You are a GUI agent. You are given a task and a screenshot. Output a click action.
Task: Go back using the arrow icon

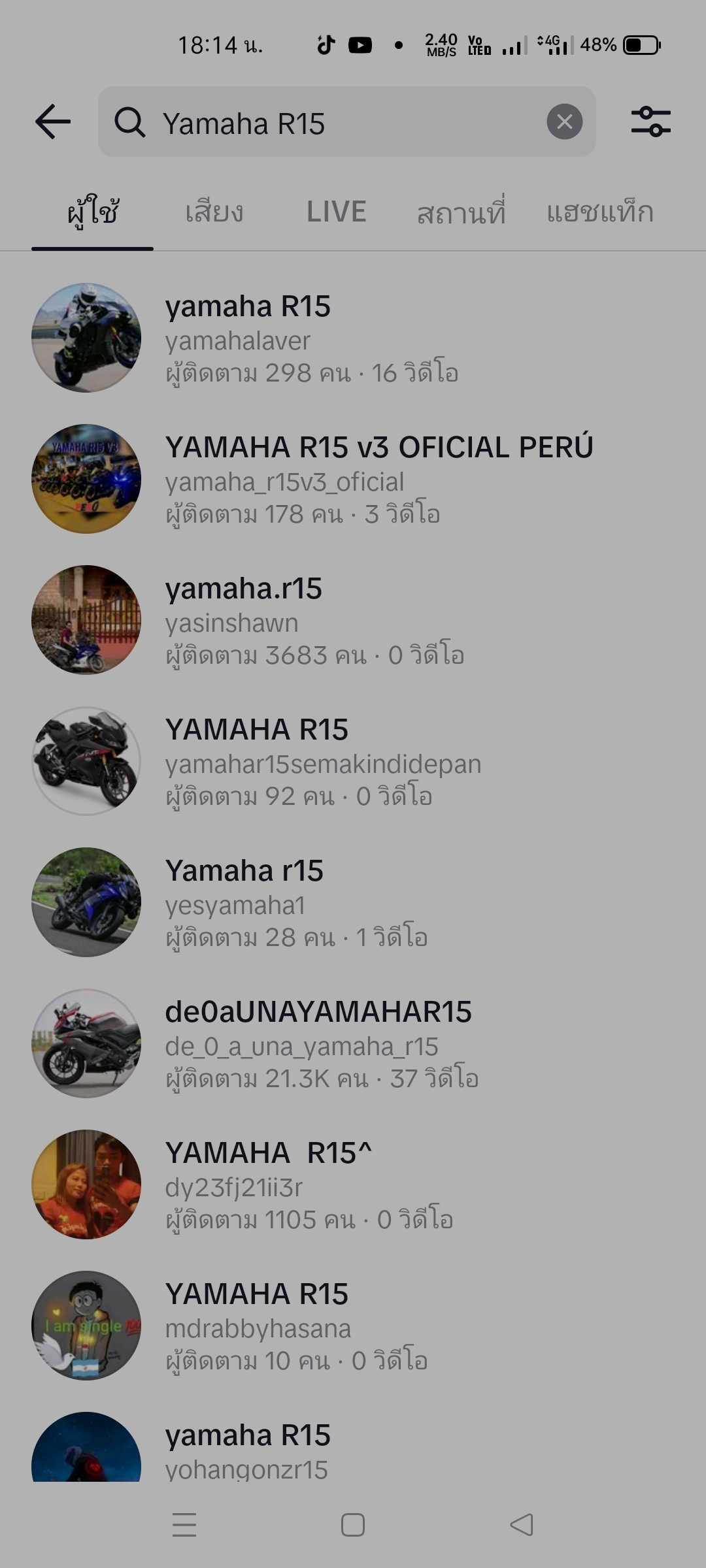pyautogui.click(x=53, y=122)
